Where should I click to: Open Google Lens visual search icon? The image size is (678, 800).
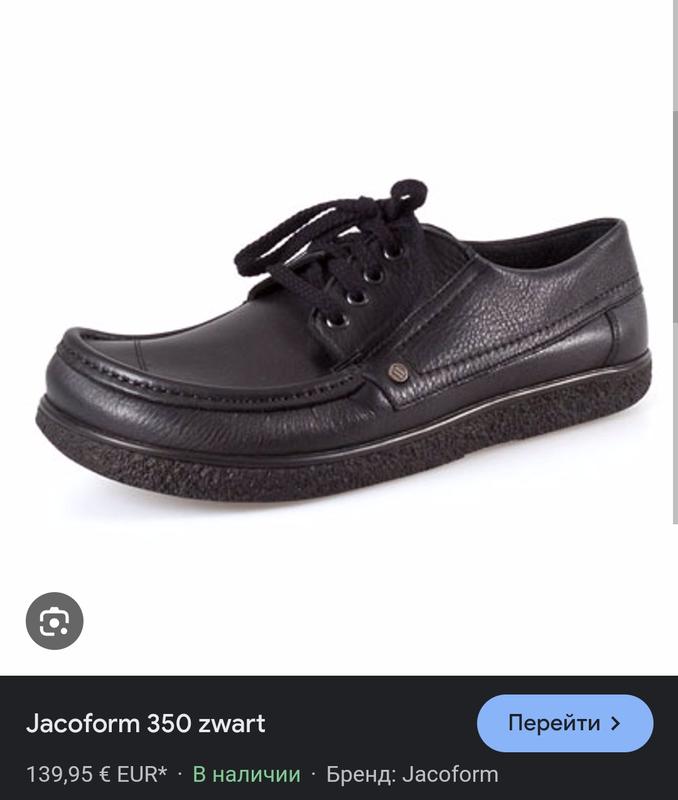click(54, 621)
